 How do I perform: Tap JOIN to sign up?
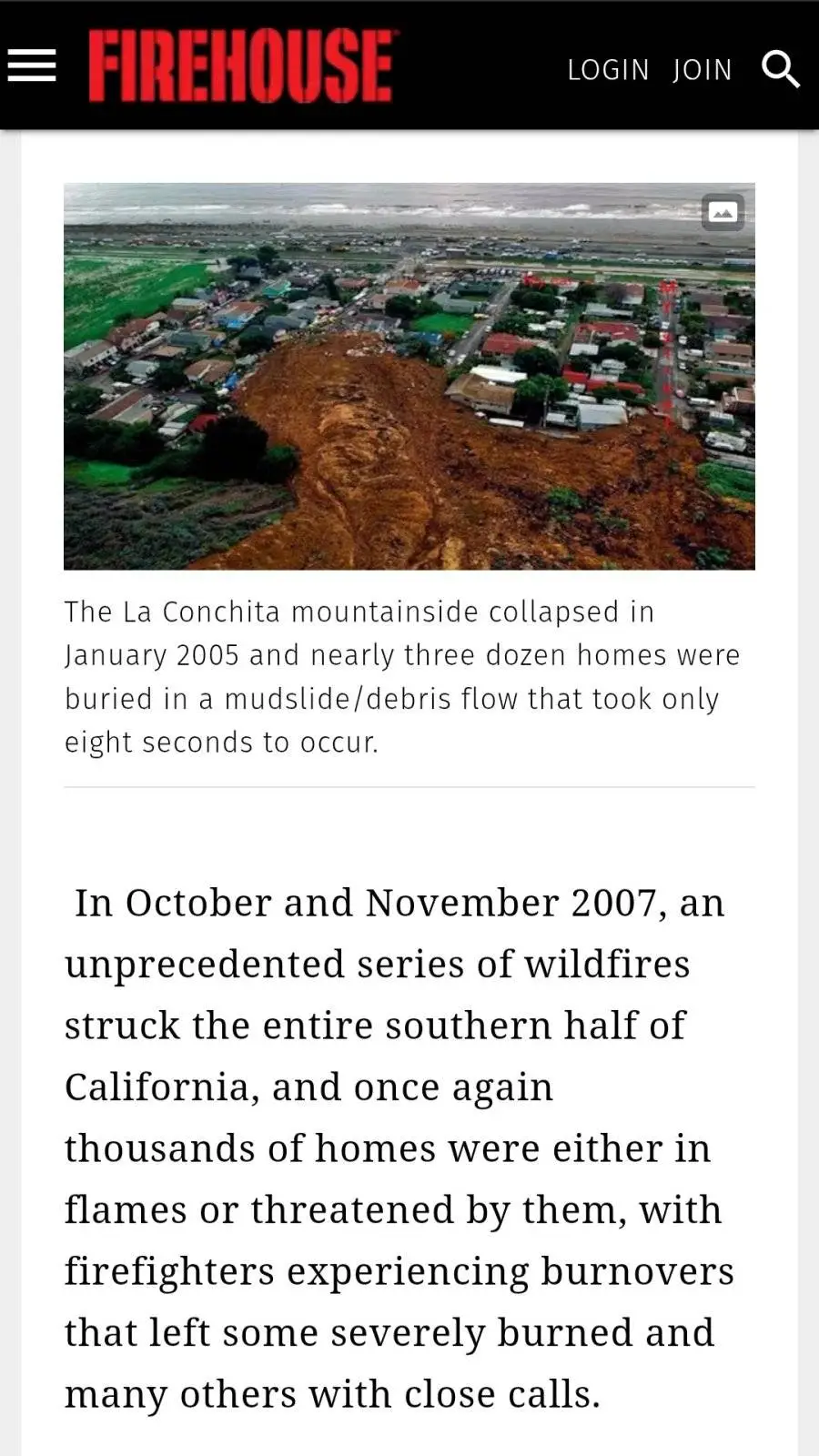point(703,70)
